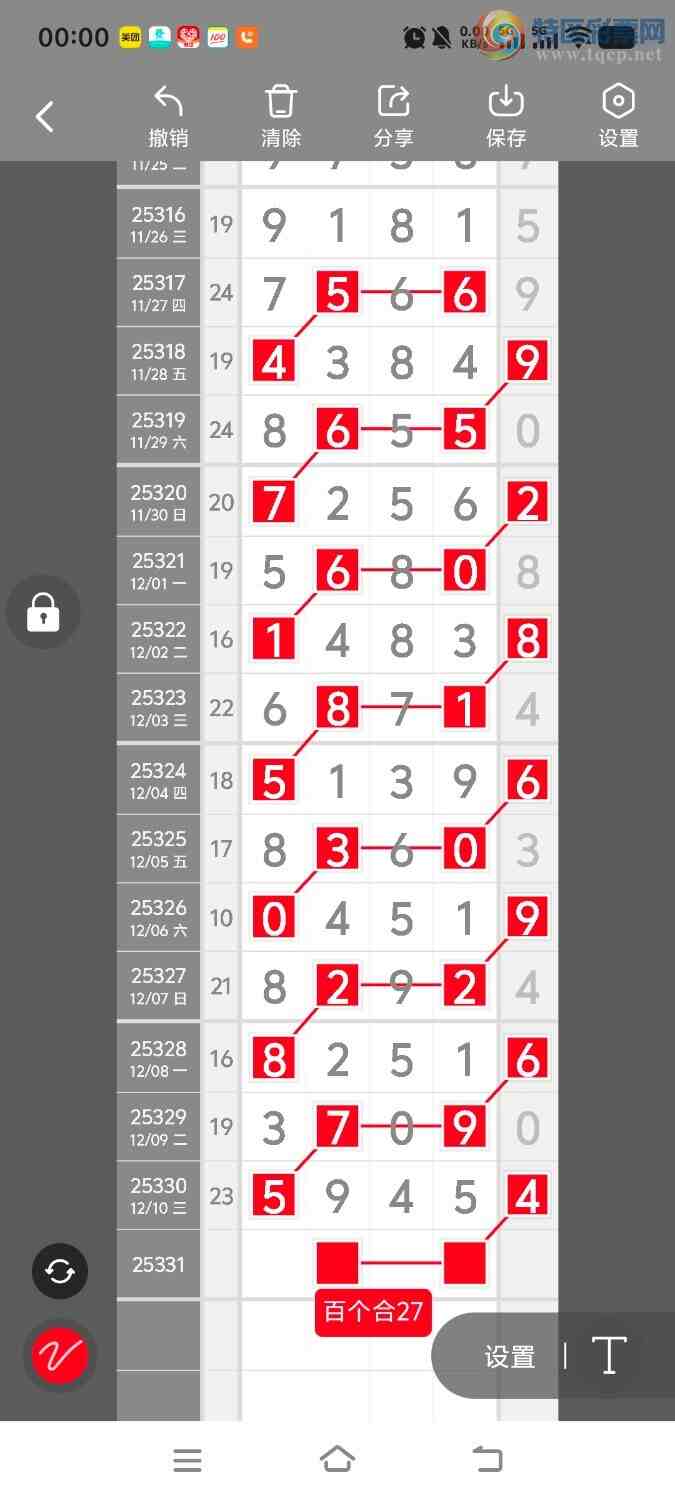Open 设置 in the top toolbar
675x1500 pixels.
point(618,117)
